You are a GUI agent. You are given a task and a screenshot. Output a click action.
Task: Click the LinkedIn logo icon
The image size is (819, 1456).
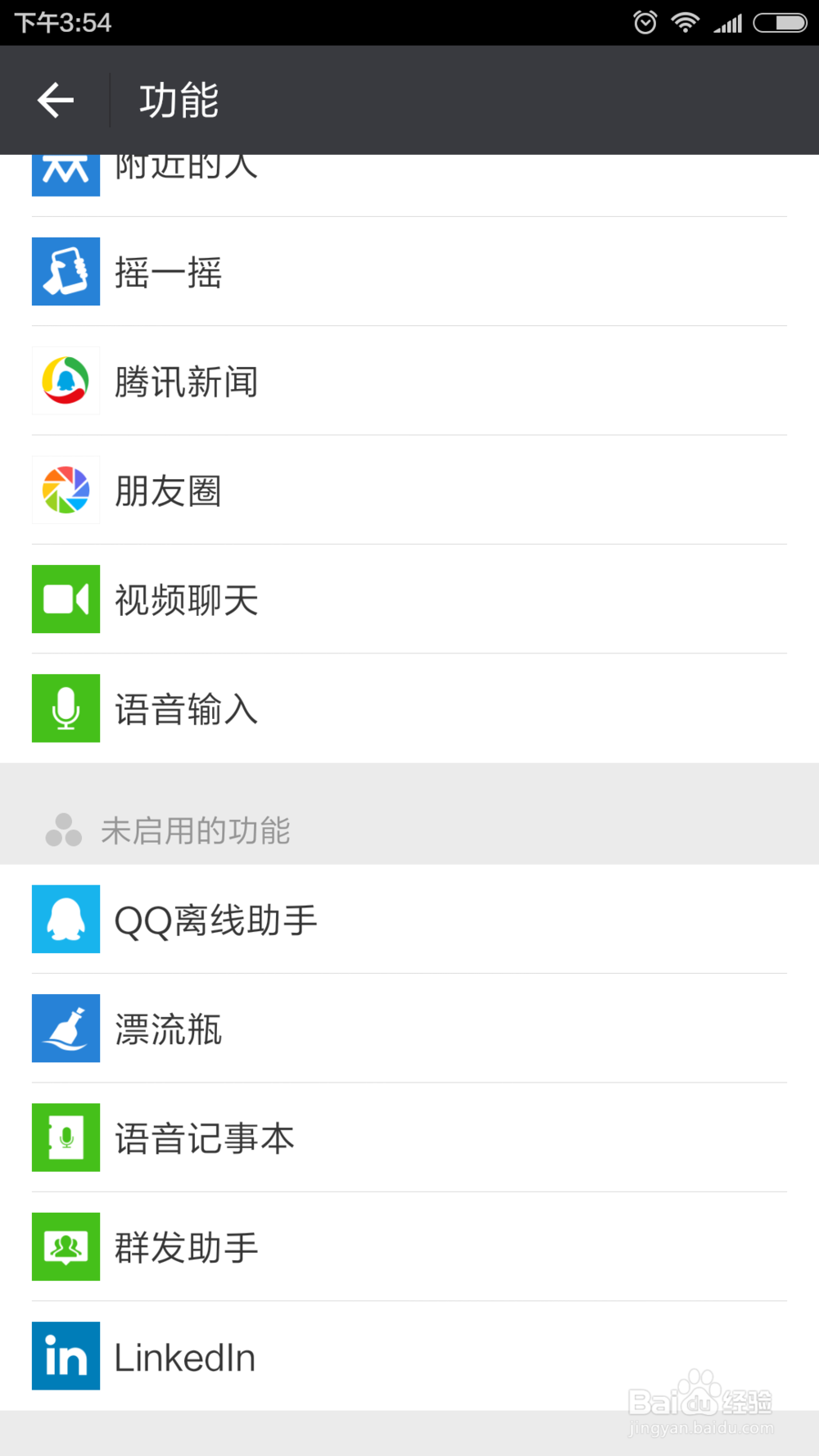pos(66,1356)
